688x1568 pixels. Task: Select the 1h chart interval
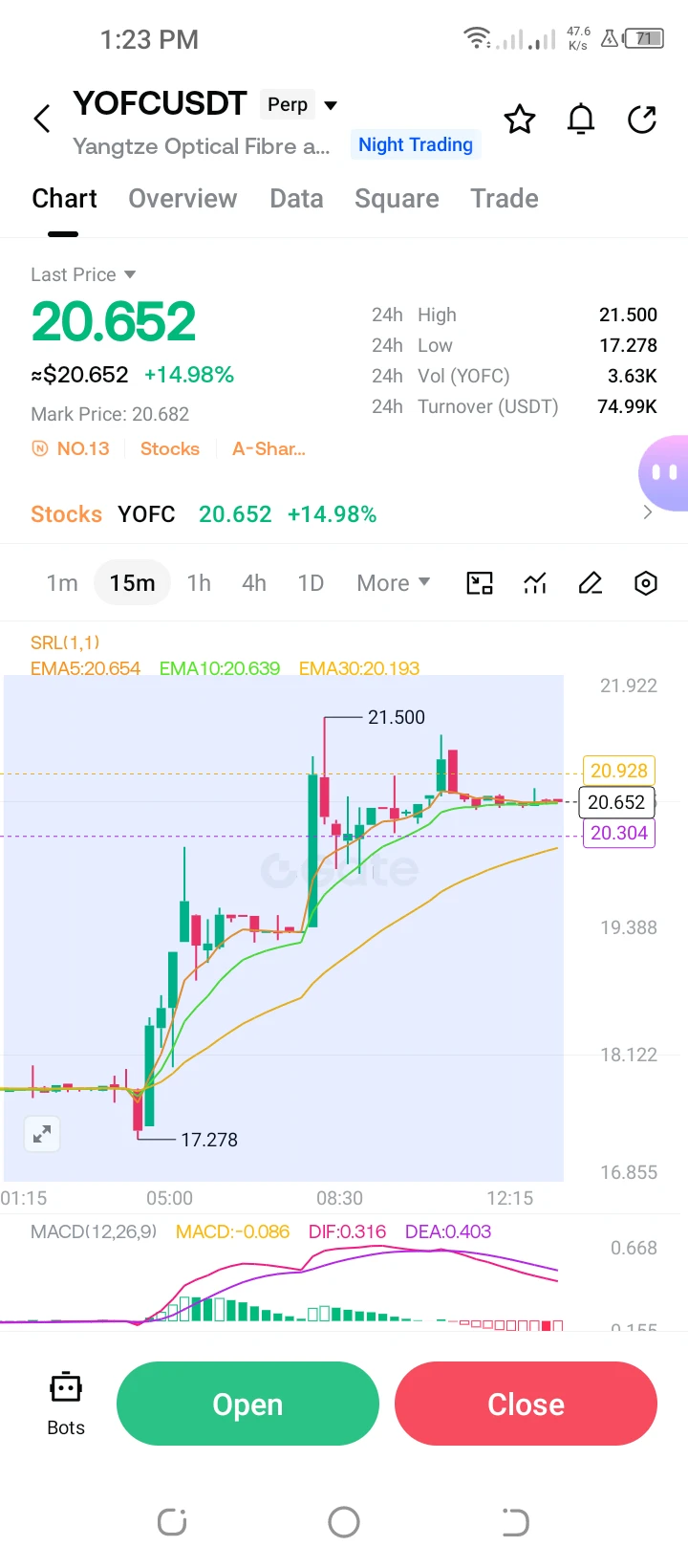tap(199, 583)
